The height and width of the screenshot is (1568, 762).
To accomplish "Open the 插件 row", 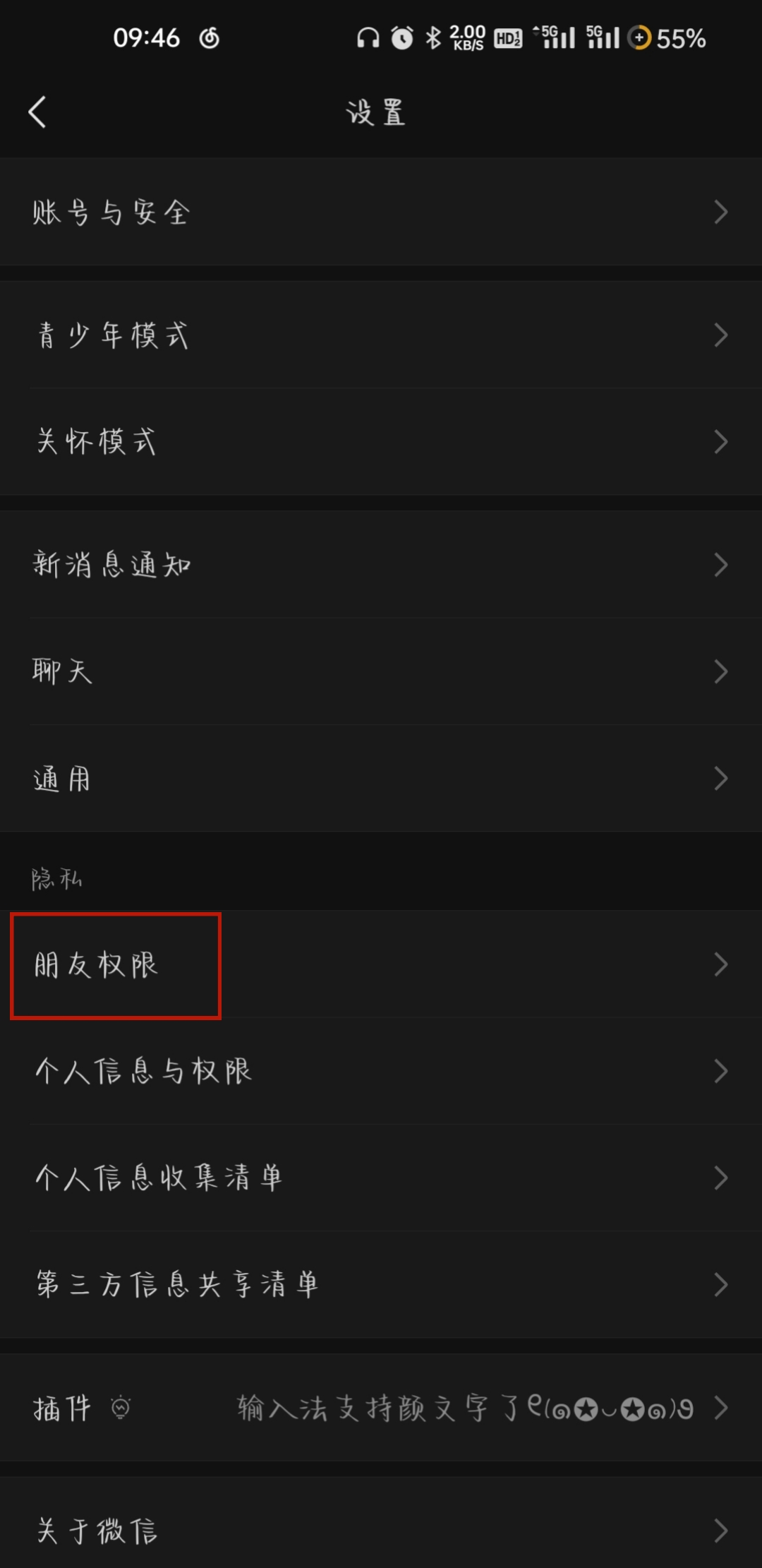I will 381,1408.
